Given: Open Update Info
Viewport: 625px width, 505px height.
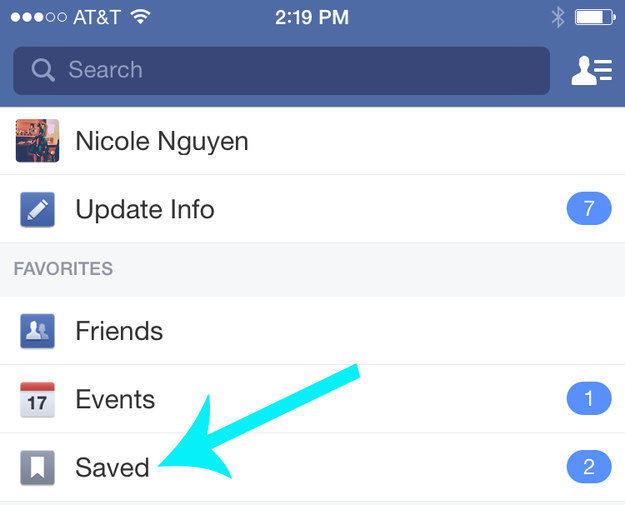Looking at the screenshot, I should coord(145,210).
